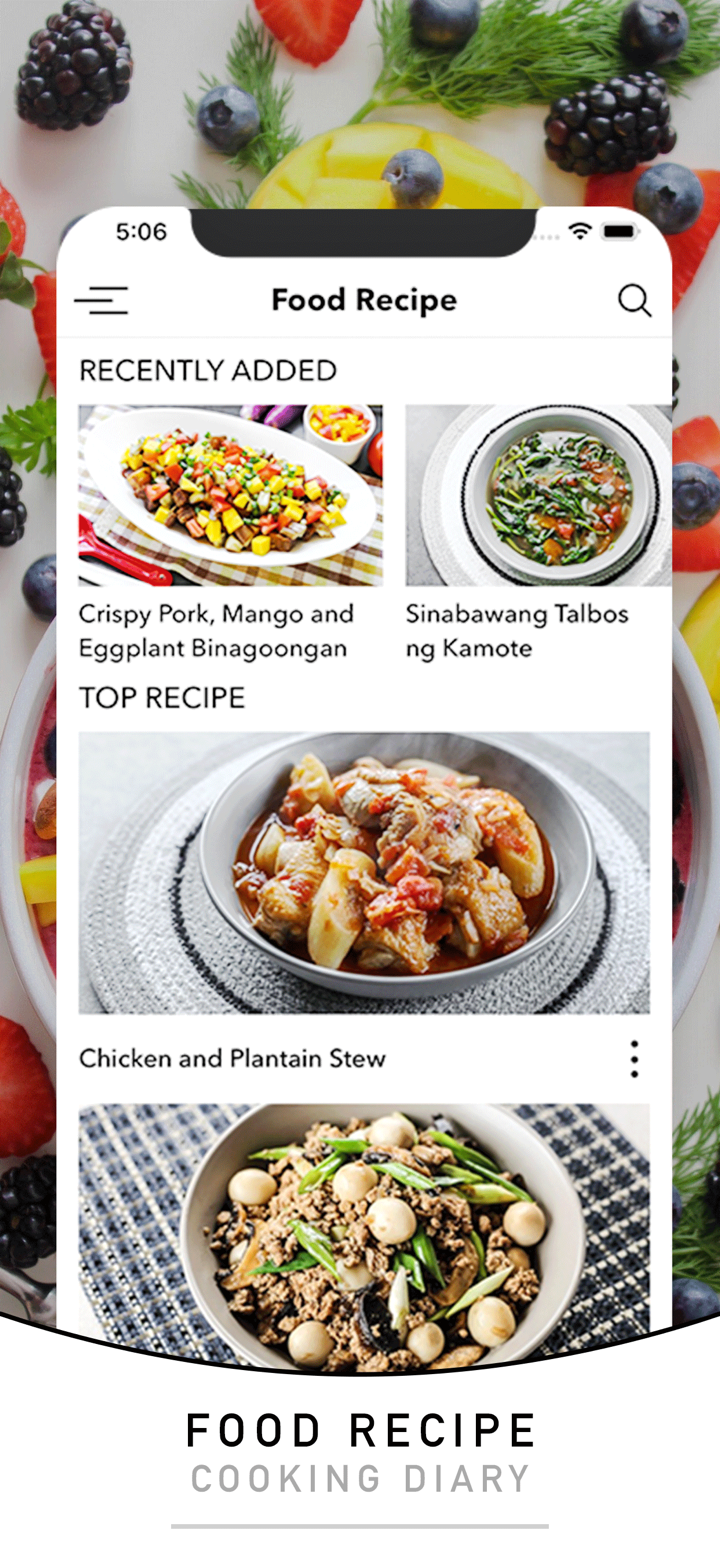The width and height of the screenshot is (720, 1558).
Task: Select the TOP RECIPE section header
Action: (162, 697)
